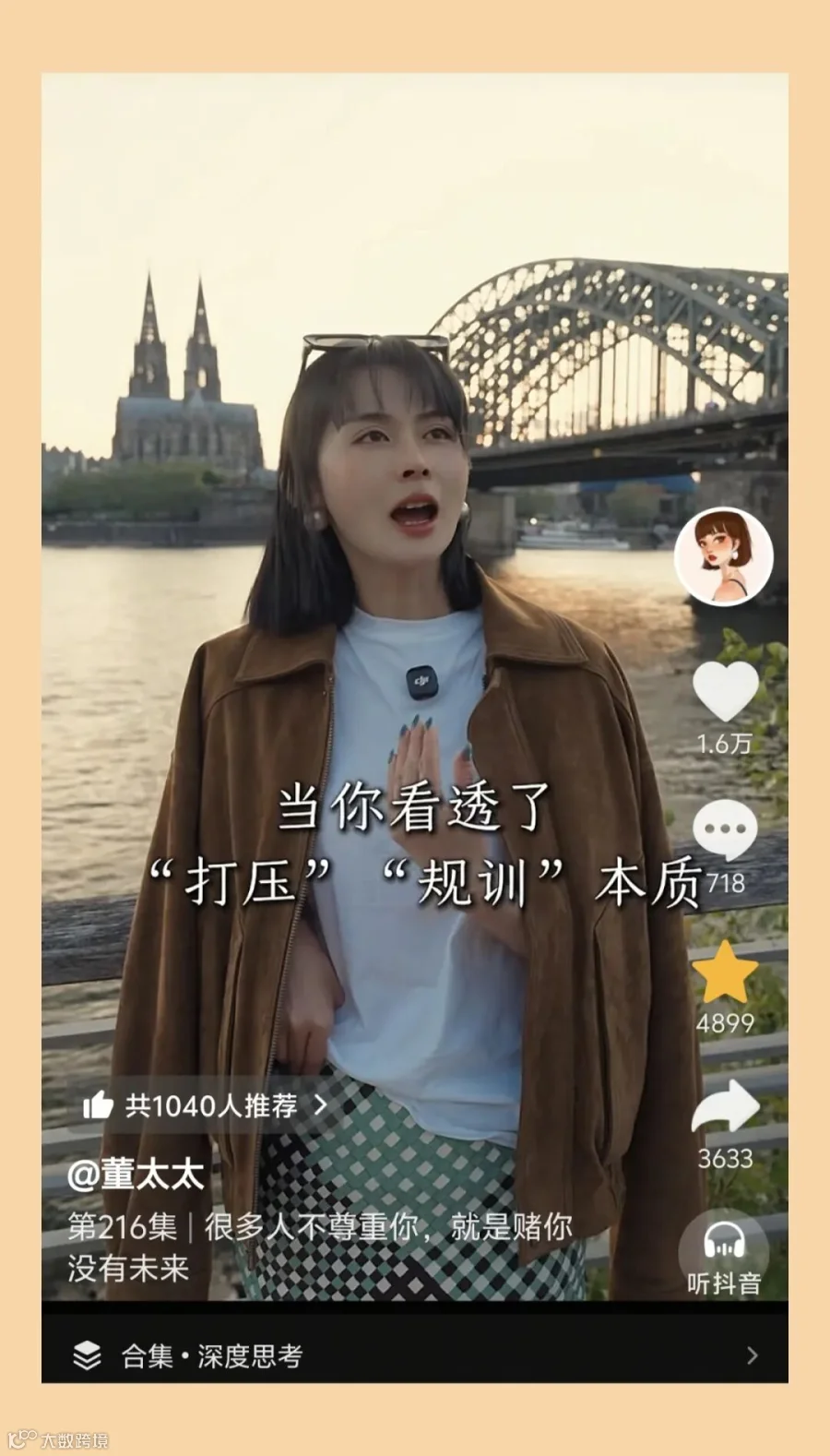830x1456 pixels.
Task: Open the 合集·深度思考 collection bar
Action: click(415, 1355)
